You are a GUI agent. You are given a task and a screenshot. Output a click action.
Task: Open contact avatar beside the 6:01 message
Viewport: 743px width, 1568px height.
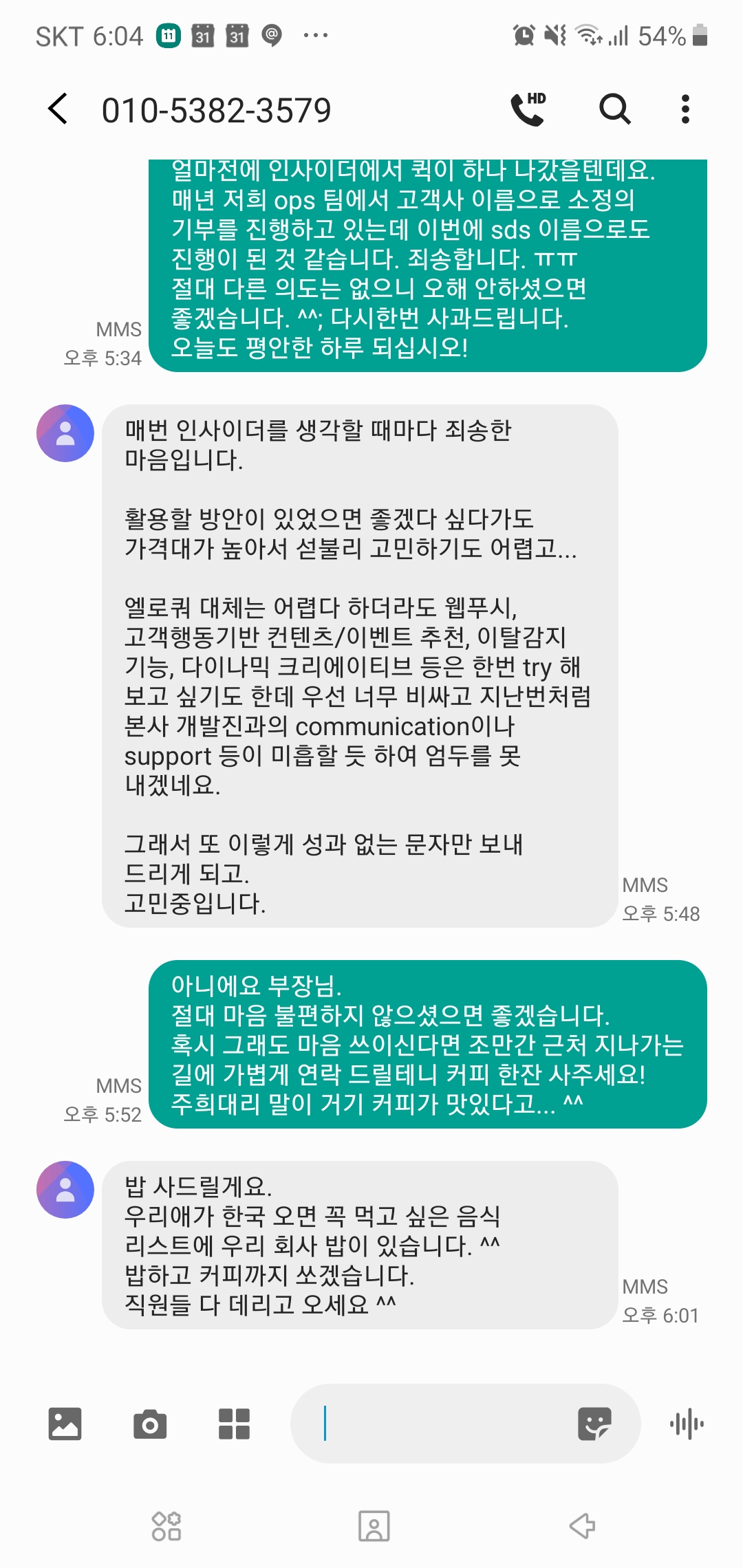(x=65, y=1190)
